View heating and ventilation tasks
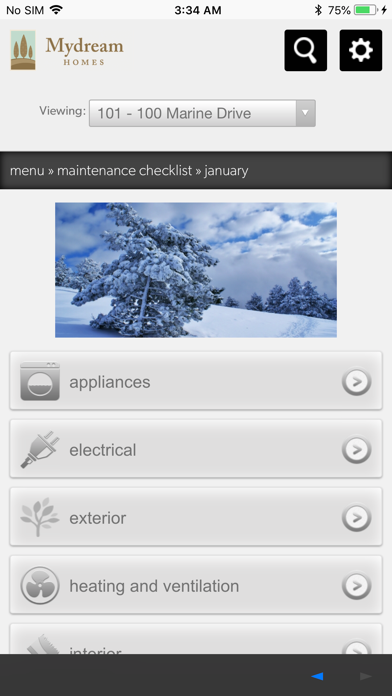This screenshot has width=392, height=696. pyautogui.click(x=196, y=585)
